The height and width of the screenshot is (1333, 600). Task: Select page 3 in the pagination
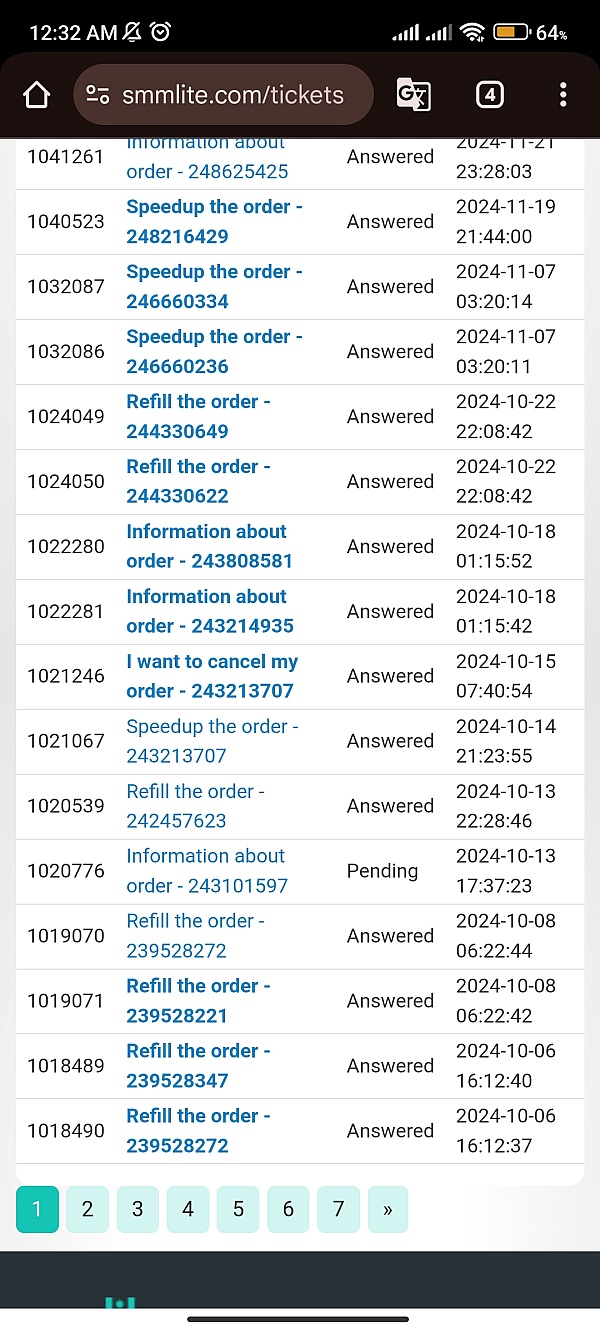pyautogui.click(x=138, y=1210)
